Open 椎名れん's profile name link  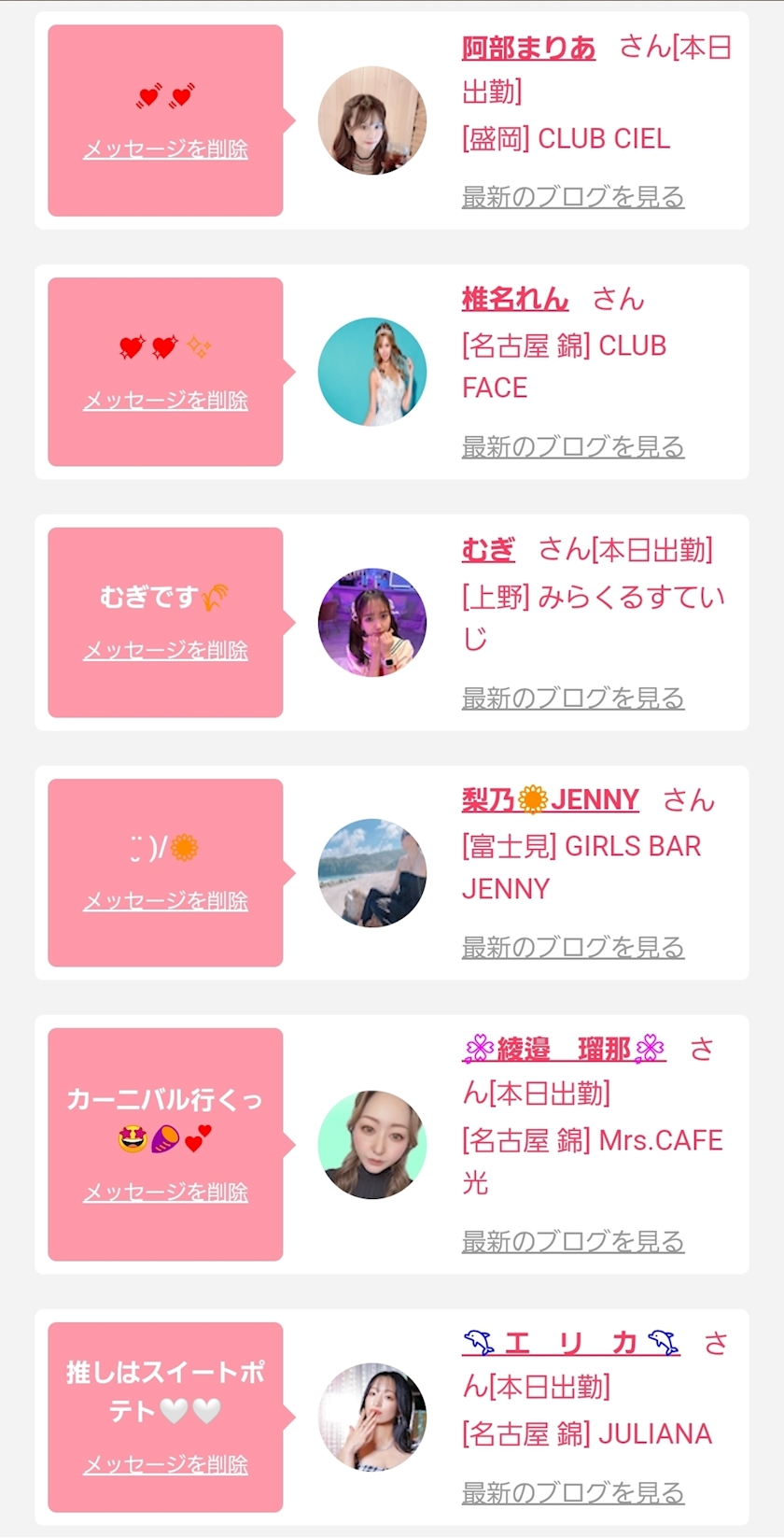(514, 299)
